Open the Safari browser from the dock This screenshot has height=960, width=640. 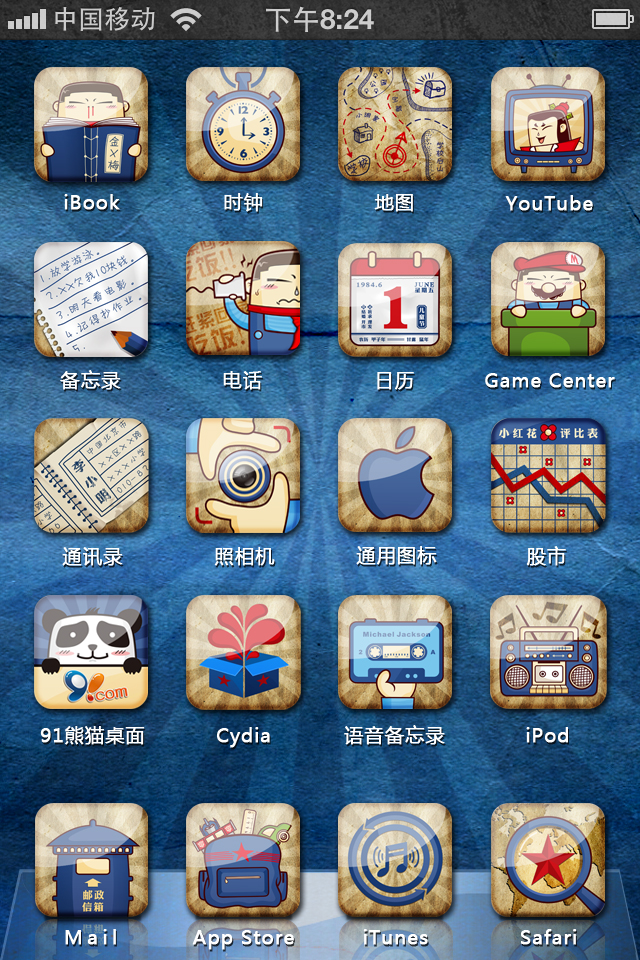click(548, 861)
